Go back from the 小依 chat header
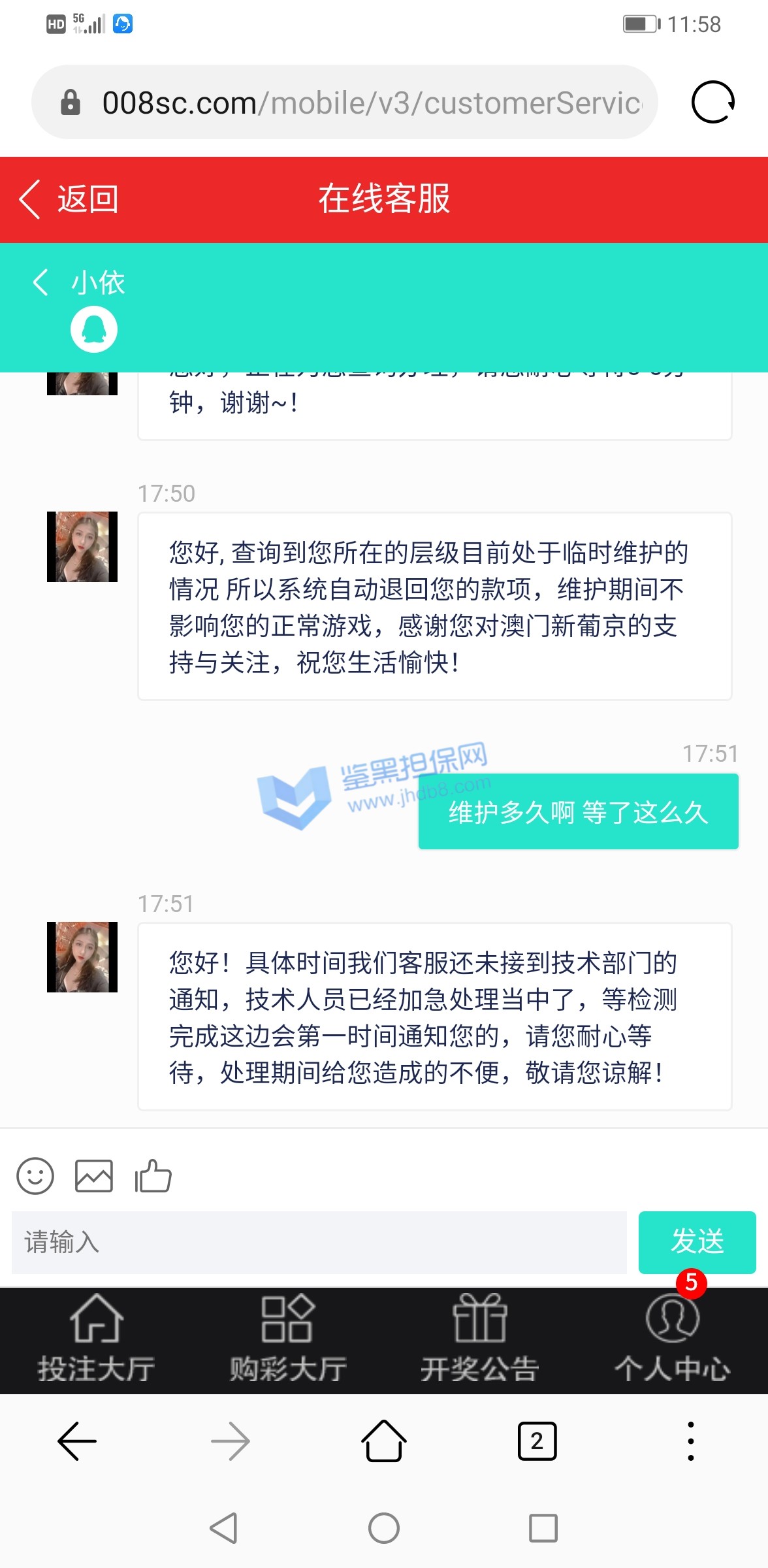This screenshot has width=768, height=1568. point(41,282)
